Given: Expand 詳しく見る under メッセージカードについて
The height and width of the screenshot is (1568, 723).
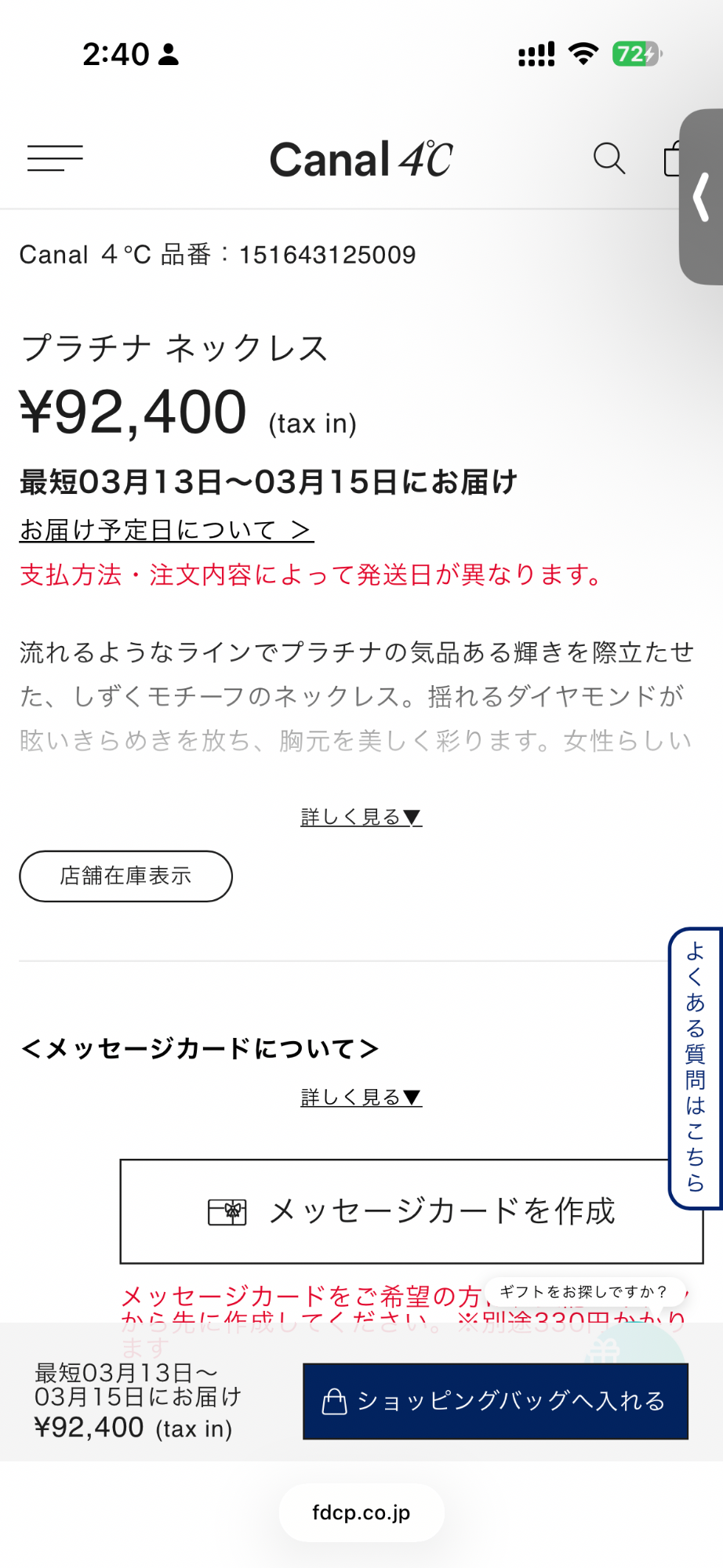Looking at the screenshot, I should [x=361, y=1098].
